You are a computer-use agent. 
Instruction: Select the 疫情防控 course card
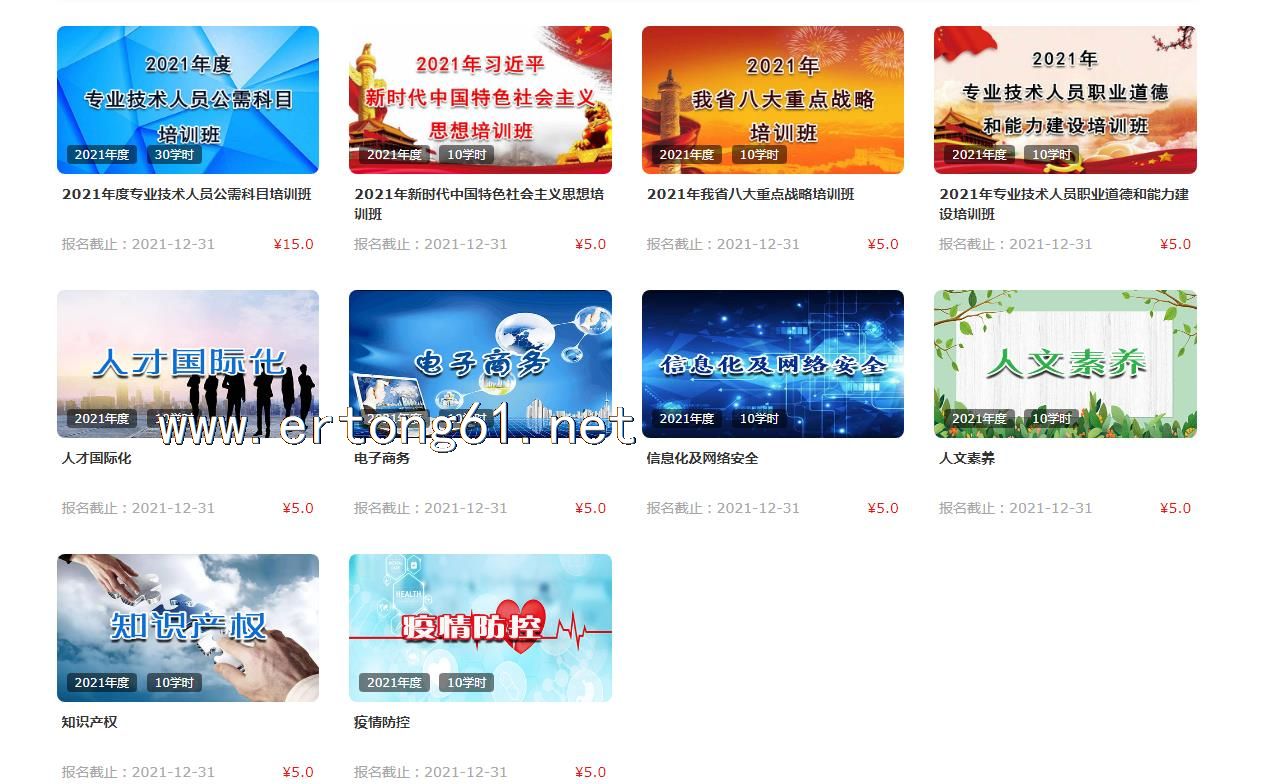tap(480, 628)
